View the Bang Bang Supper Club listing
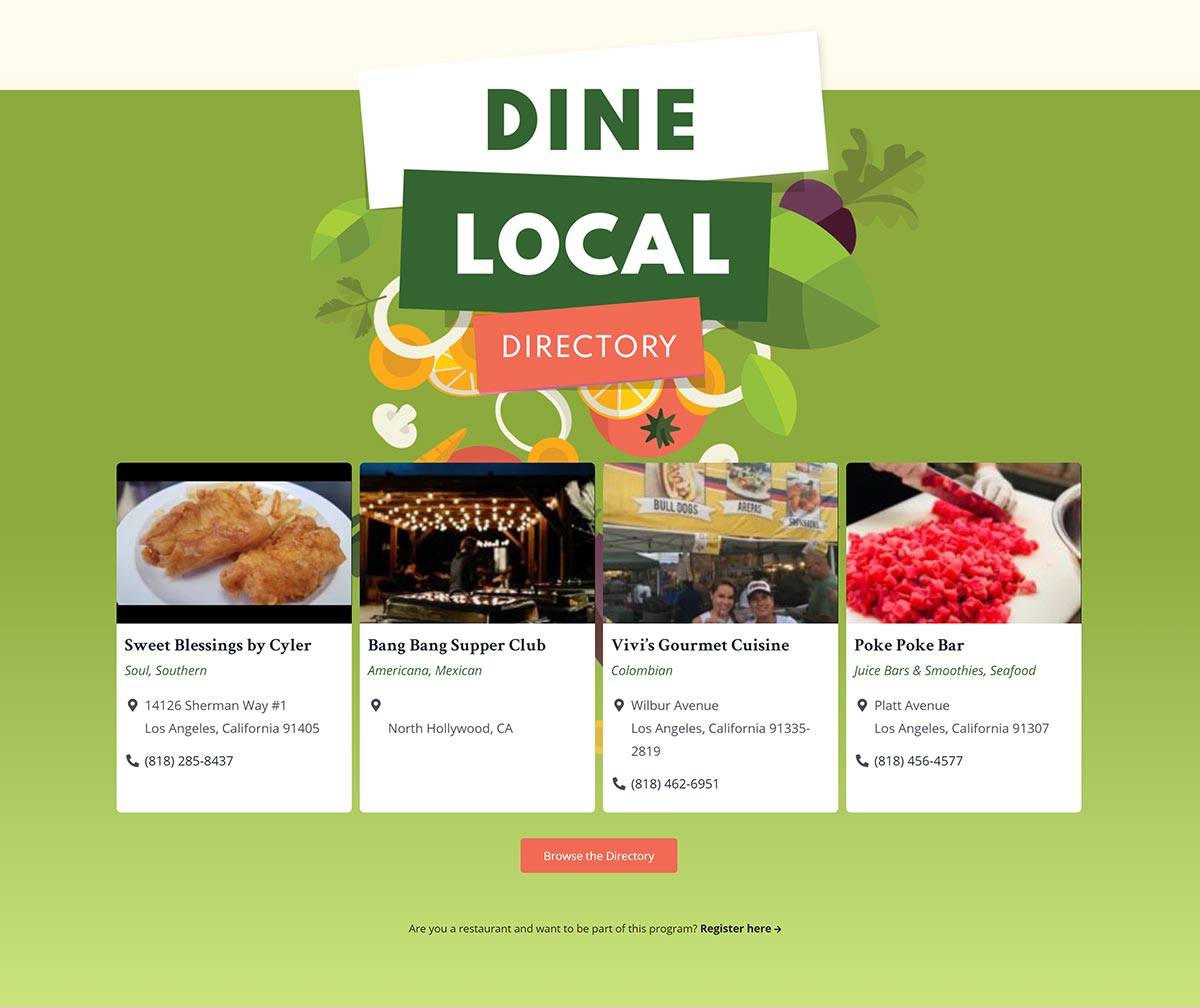The height and width of the screenshot is (1007, 1200). coord(457,645)
